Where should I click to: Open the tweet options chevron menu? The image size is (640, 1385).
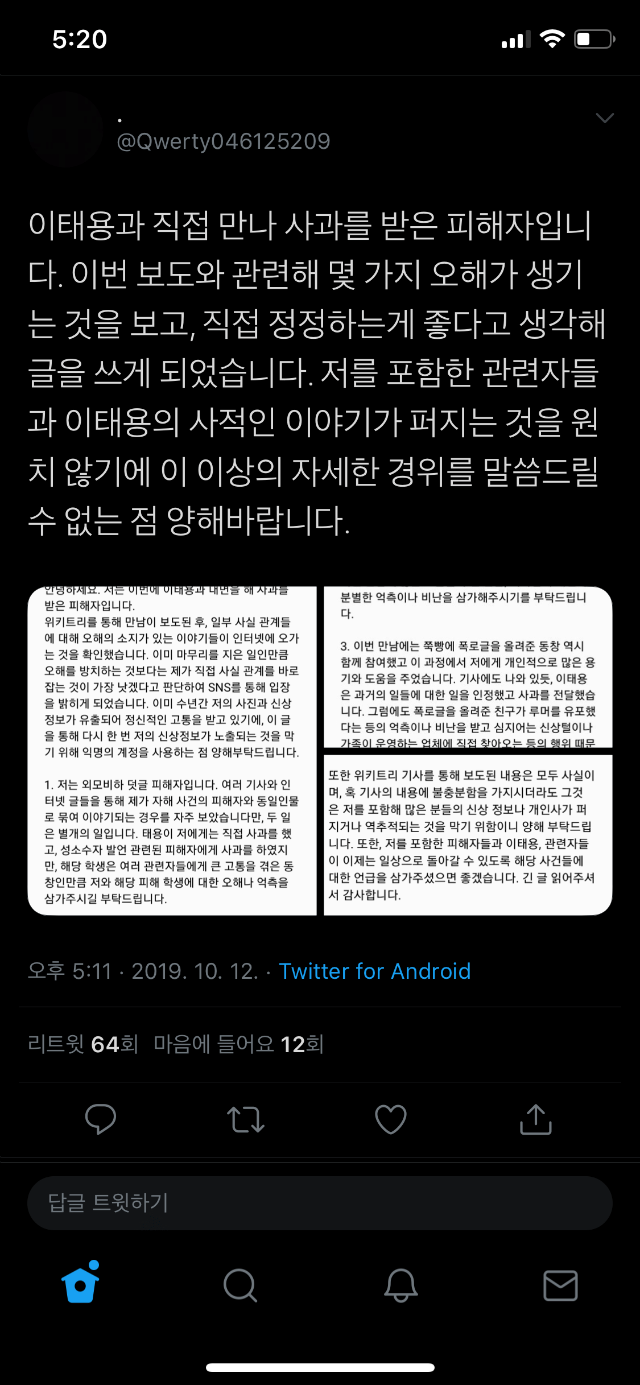coord(604,119)
